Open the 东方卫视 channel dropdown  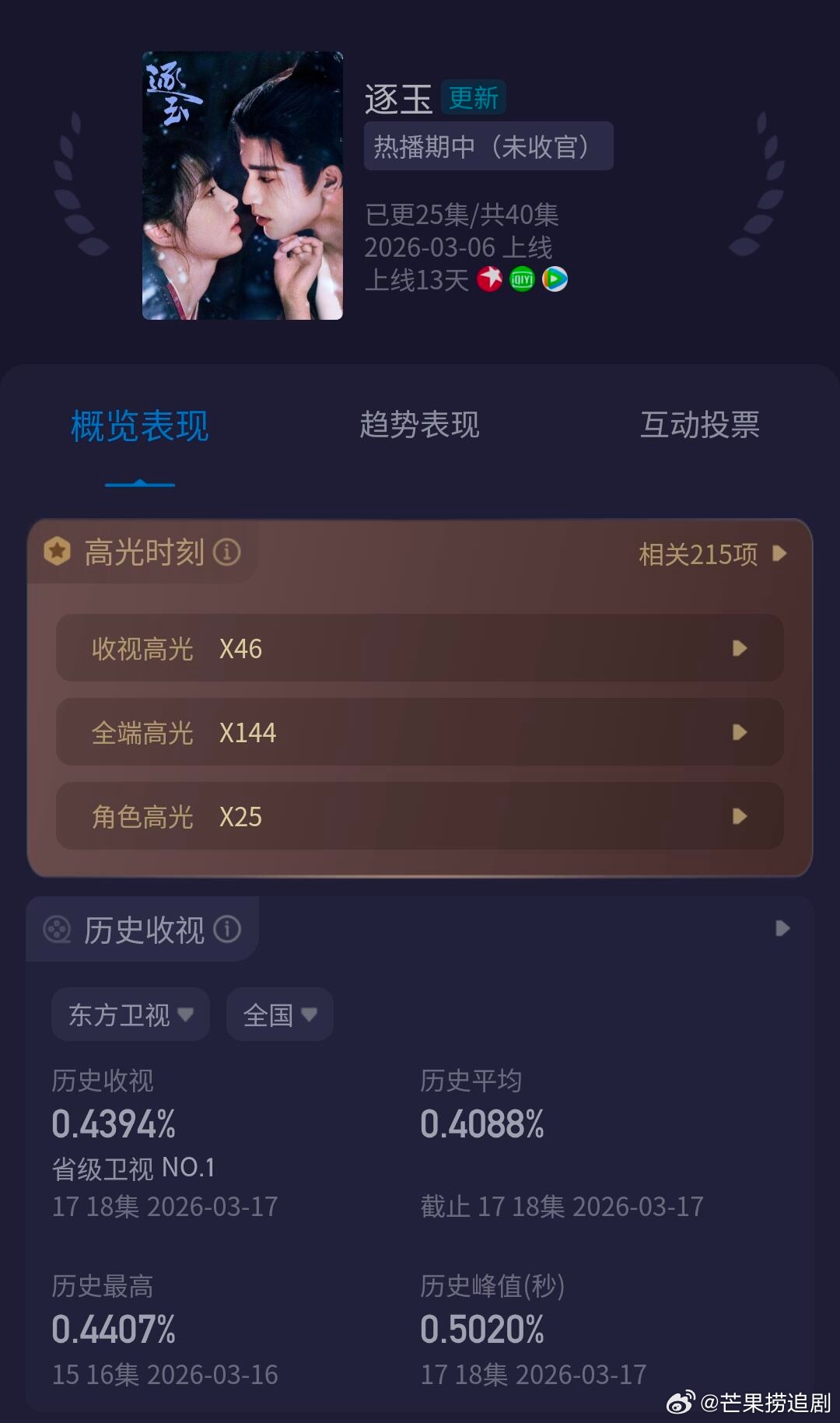(x=129, y=1014)
